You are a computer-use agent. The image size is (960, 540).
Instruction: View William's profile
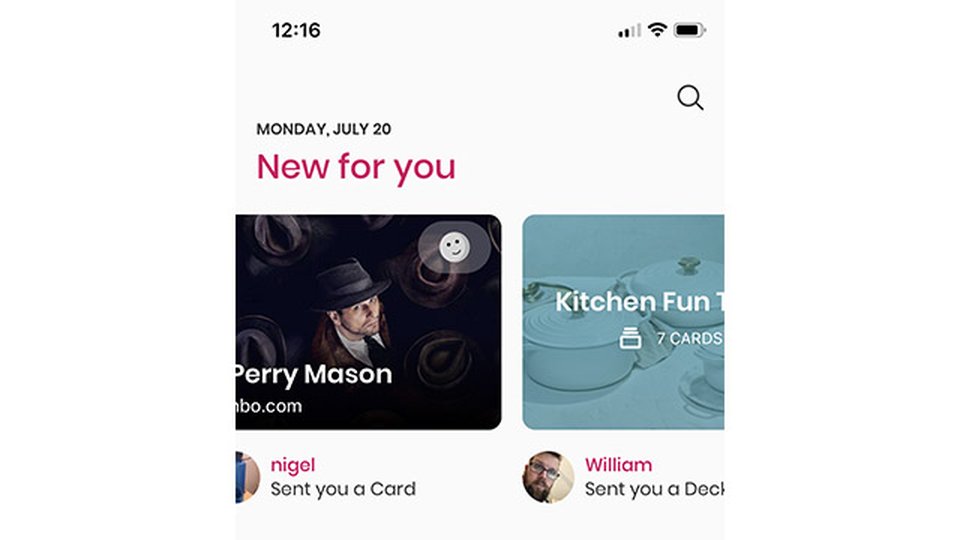coord(548,478)
